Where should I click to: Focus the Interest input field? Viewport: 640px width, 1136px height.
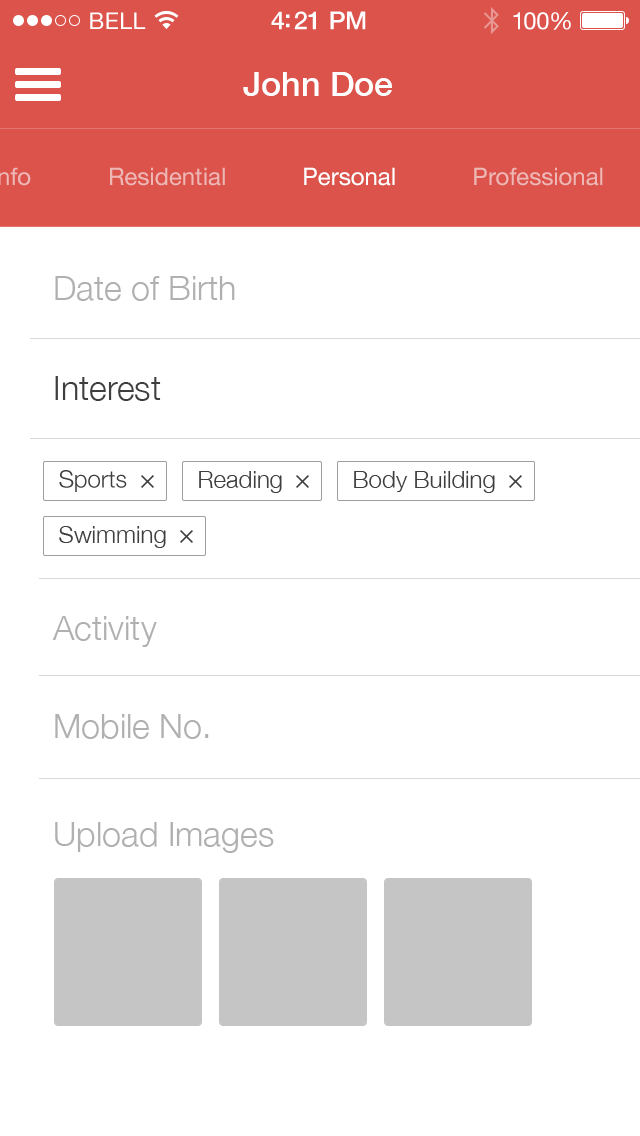coord(335,389)
